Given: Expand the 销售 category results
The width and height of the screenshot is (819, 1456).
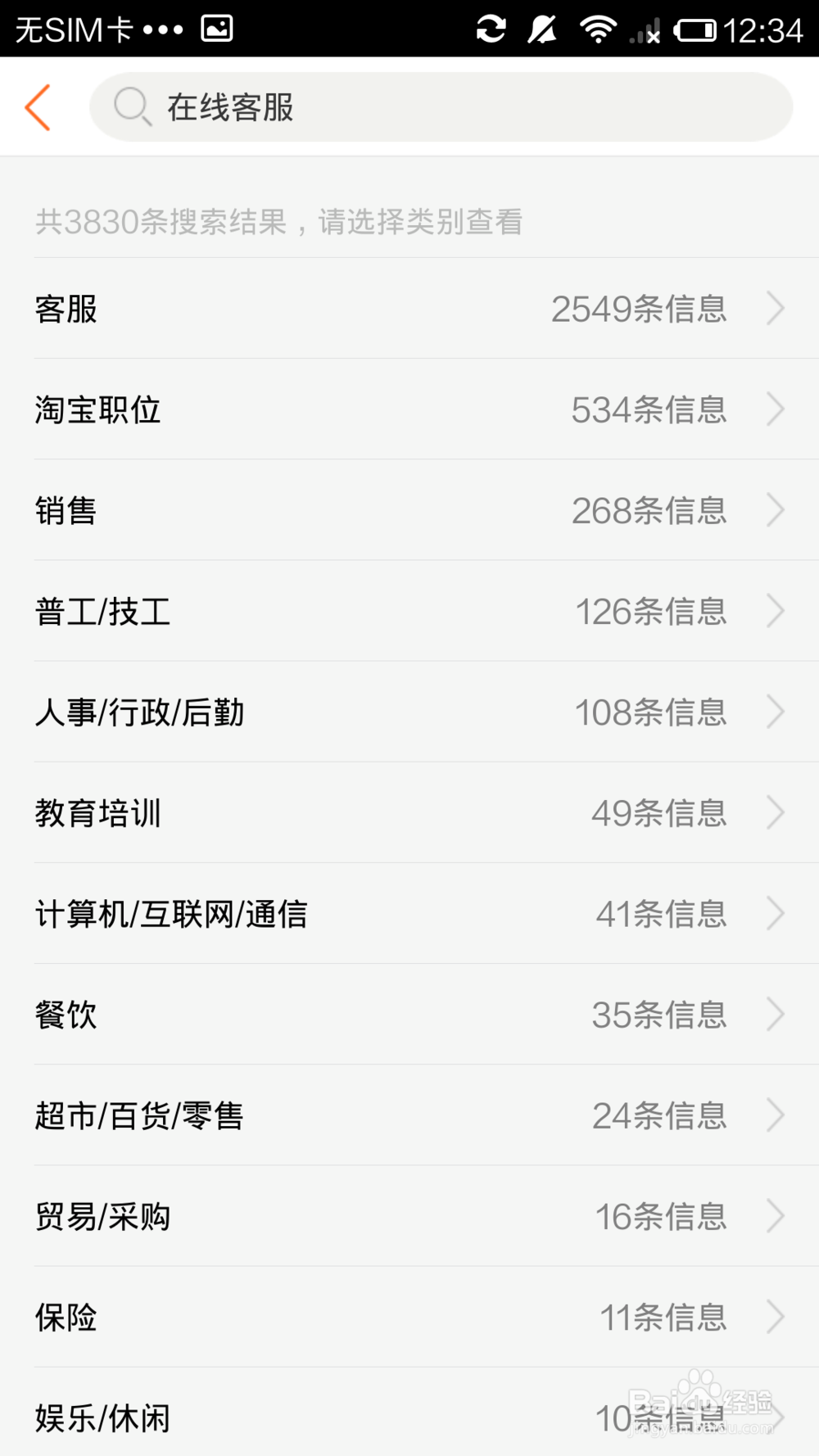Looking at the screenshot, I should pos(409,510).
